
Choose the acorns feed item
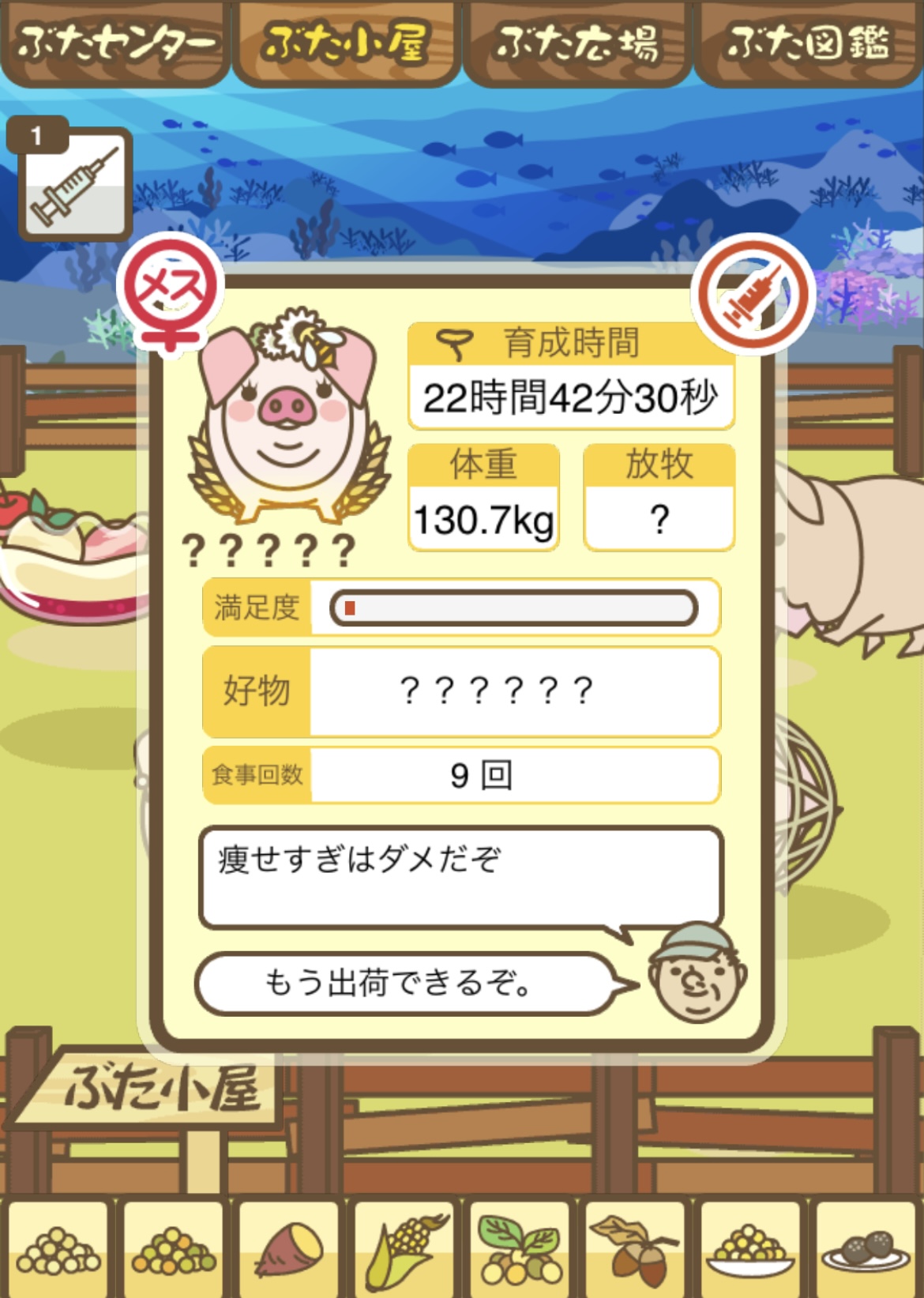[x=635, y=1251]
